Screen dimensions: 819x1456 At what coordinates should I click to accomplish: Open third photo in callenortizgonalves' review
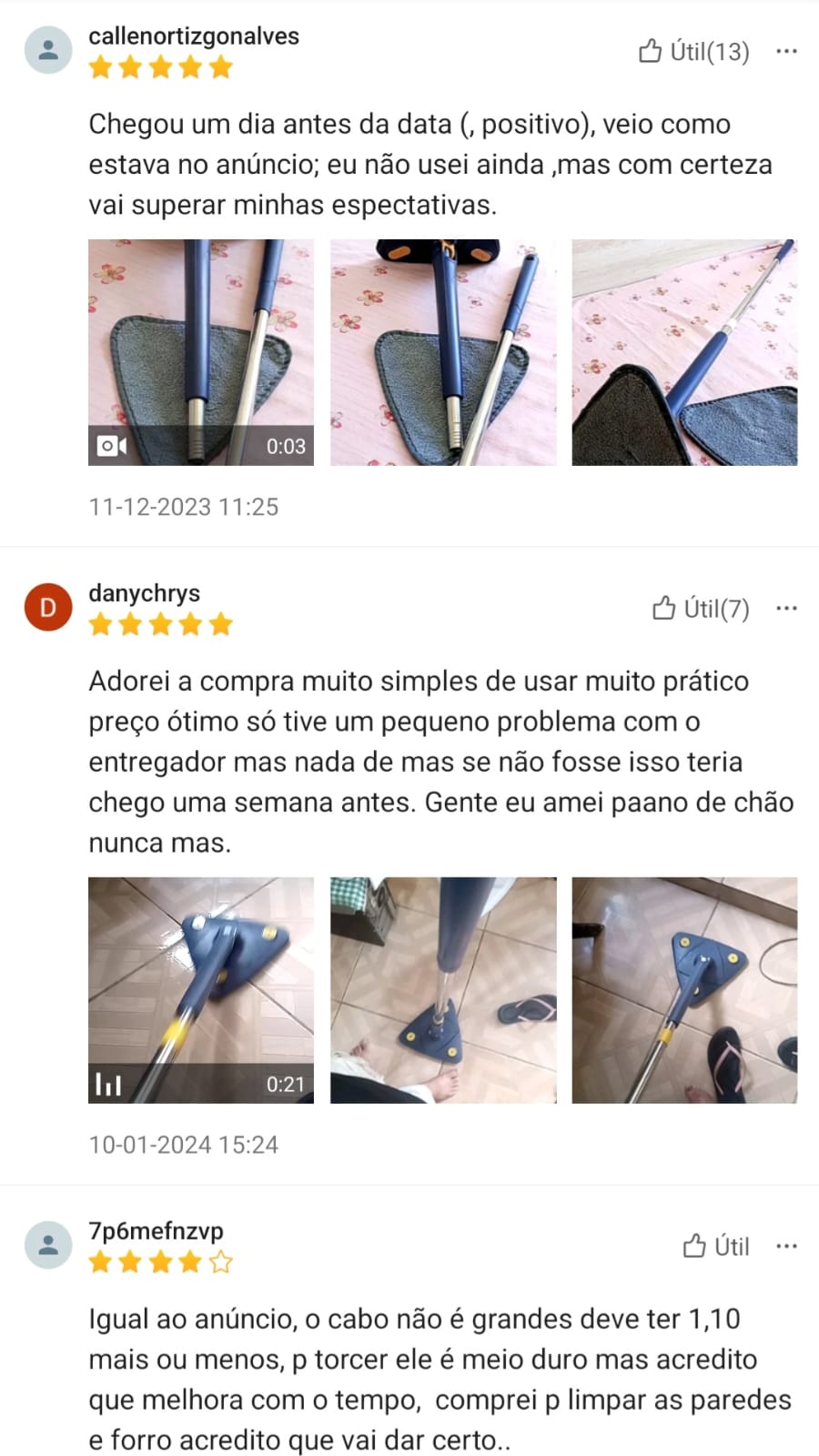(x=684, y=352)
